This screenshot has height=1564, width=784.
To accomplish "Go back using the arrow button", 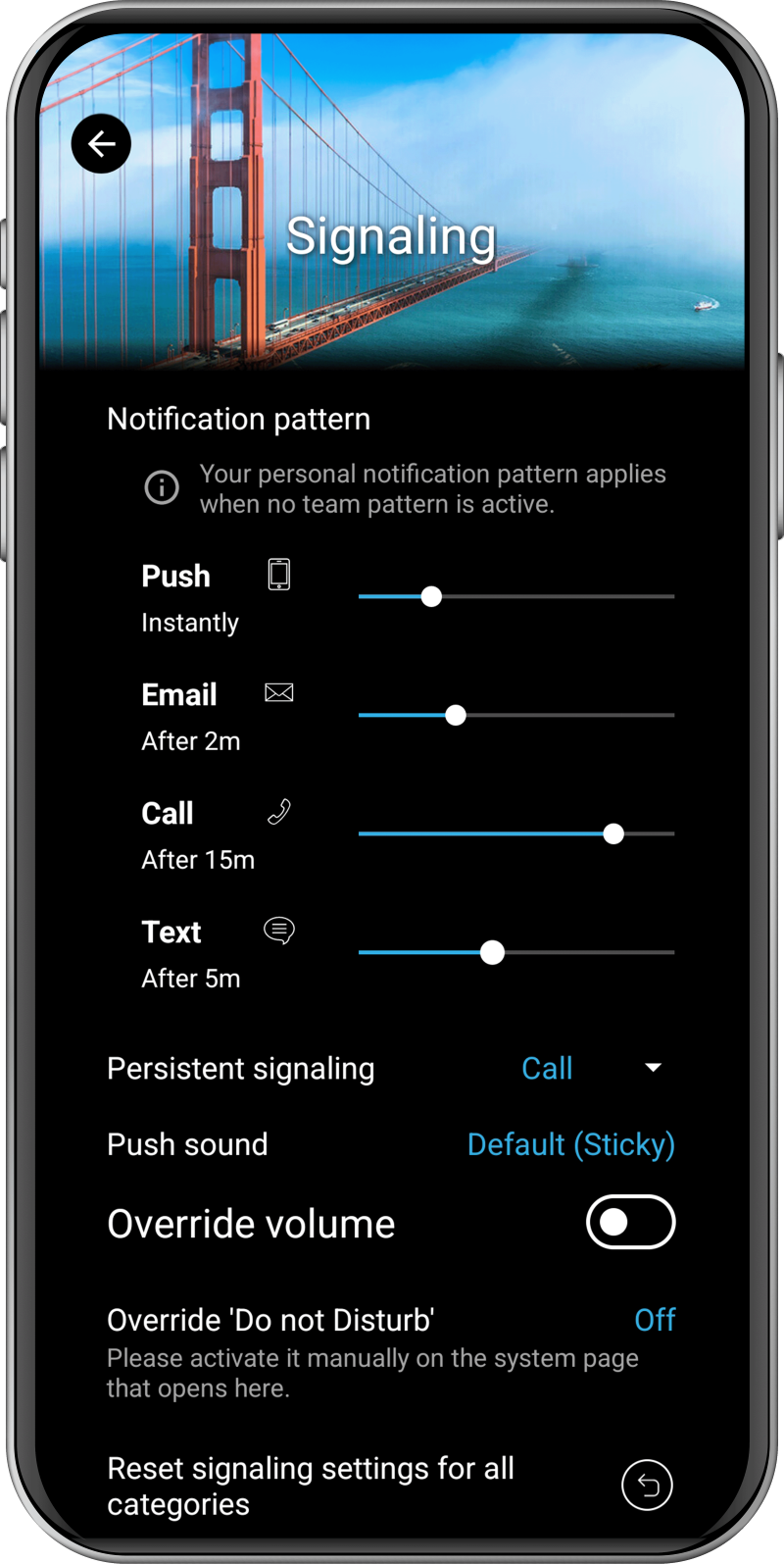I will click(x=101, y=144).
